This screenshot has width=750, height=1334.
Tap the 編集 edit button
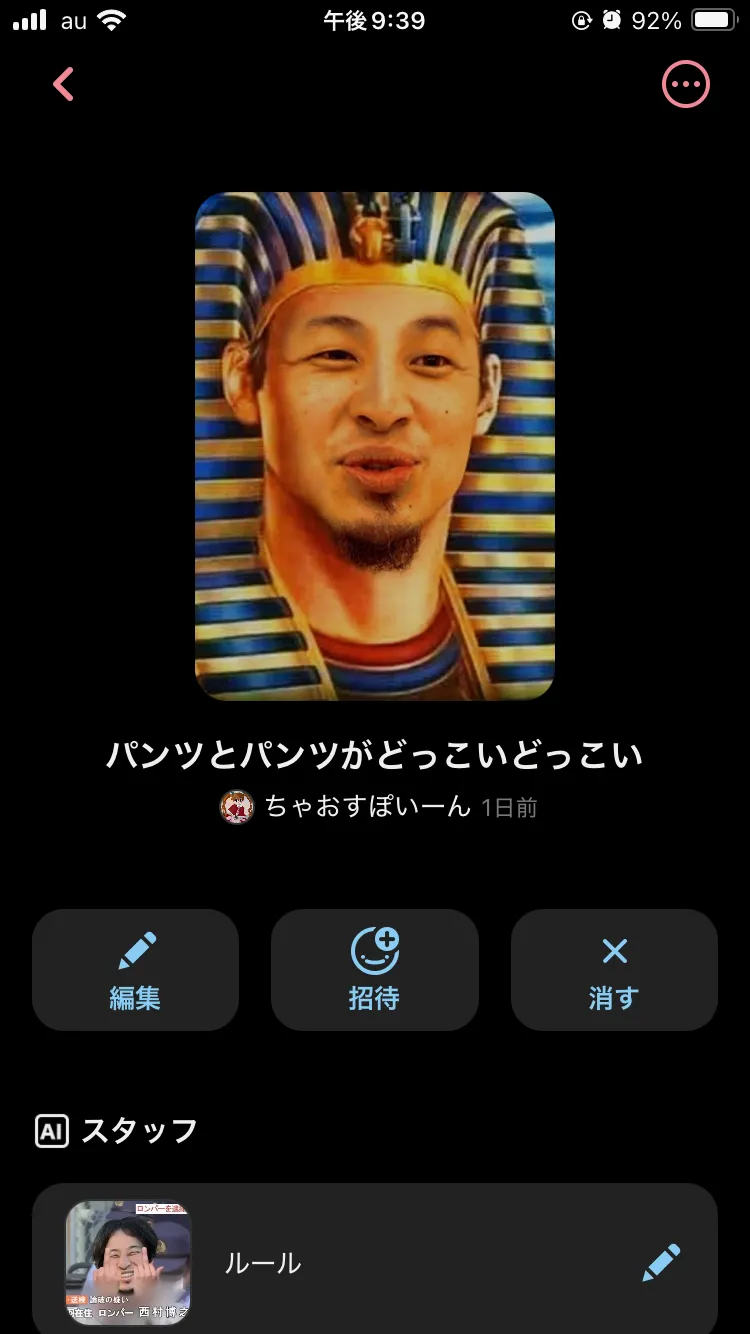(135, 969)
